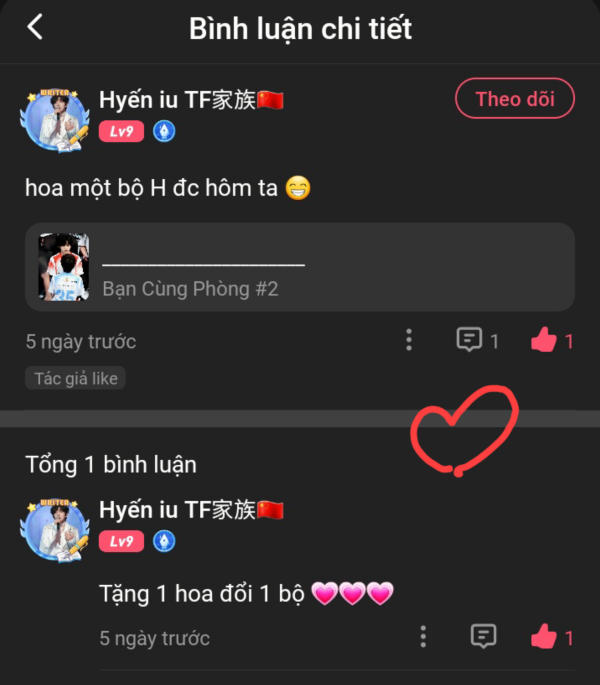Viewport: 600px width, 685px height.
Task: Follow Hyến iu TF with Theo dõi
Action: (516, 99)
